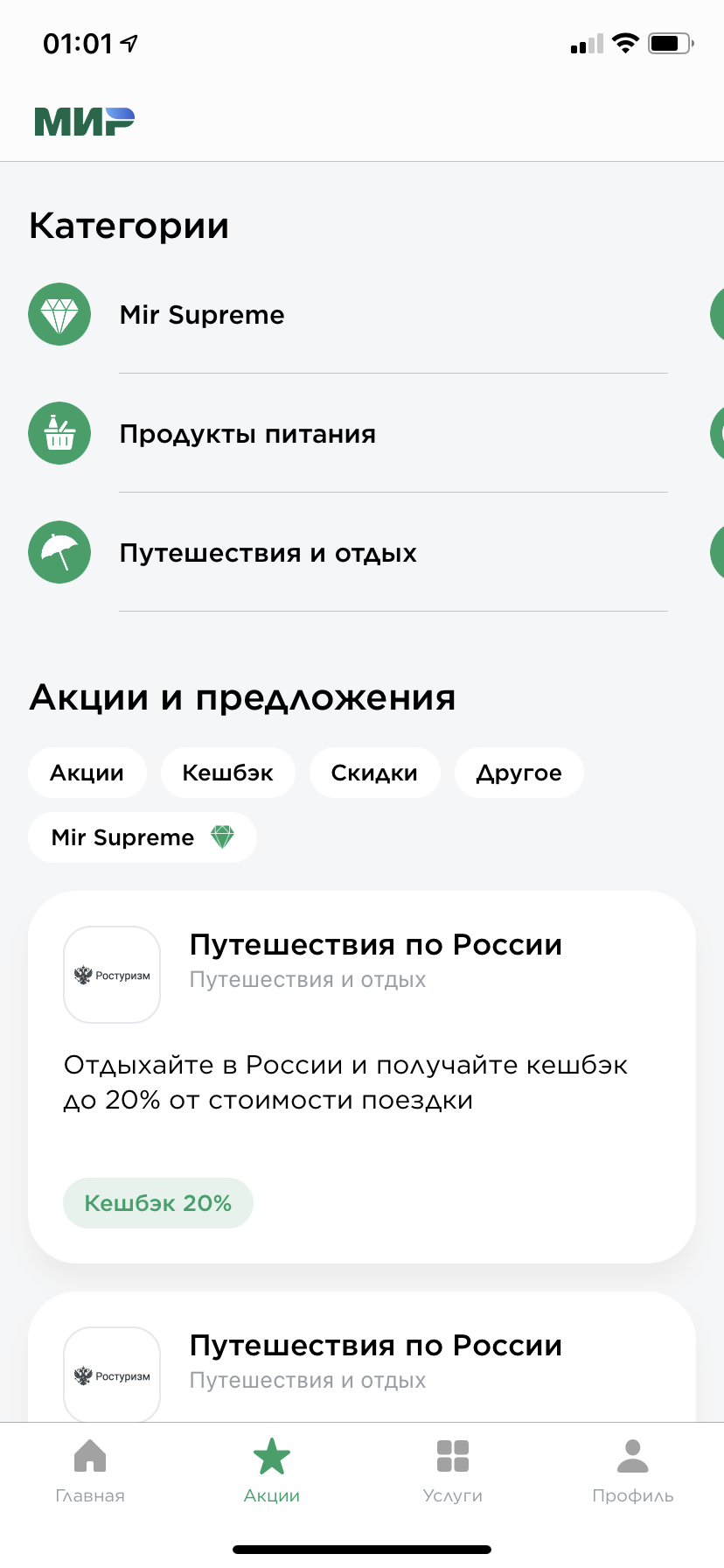724x1568 pixels.
Task: Choose the Другое filter chip
Action: pyautogui.click(x=519, y=773)
